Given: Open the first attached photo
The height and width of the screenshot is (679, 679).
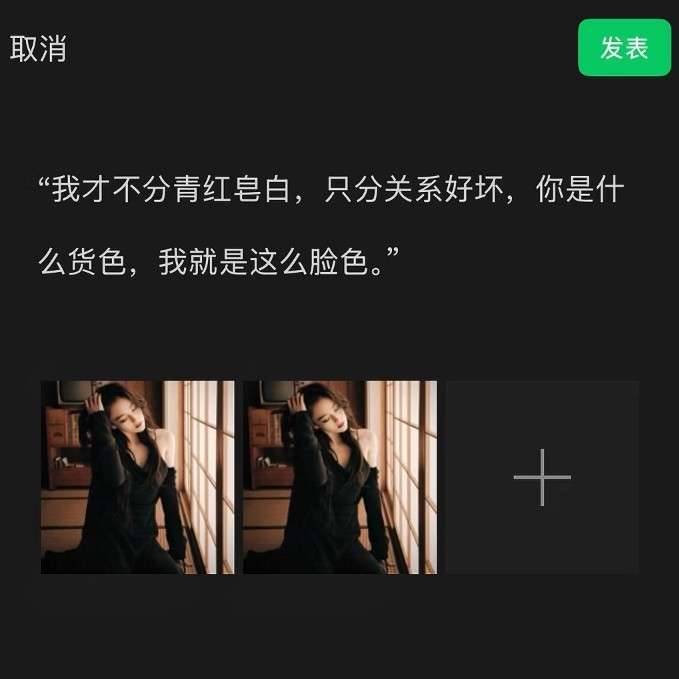Looking at the screenshot, I should (138, 477).
